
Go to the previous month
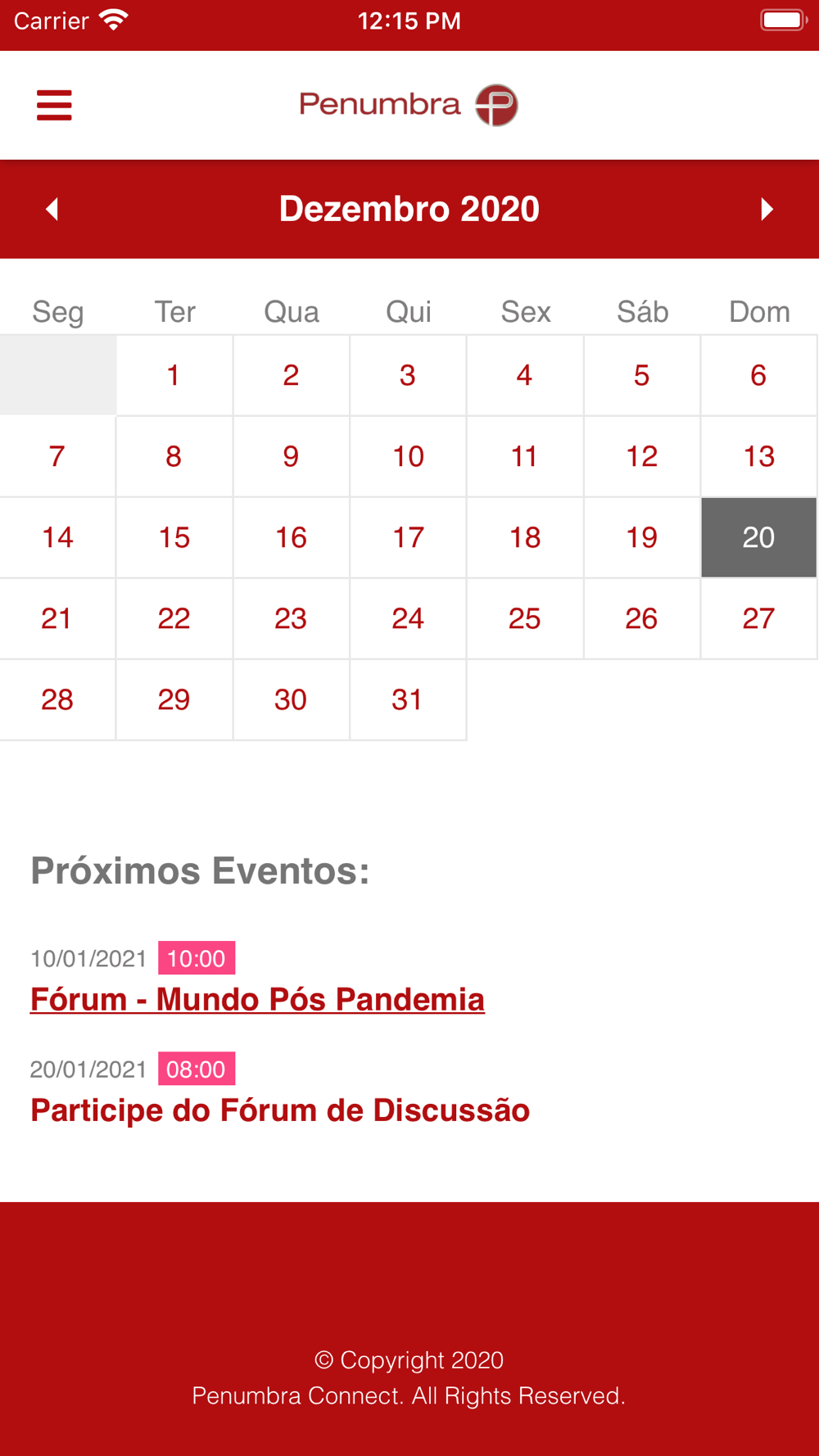pos(52,209)
